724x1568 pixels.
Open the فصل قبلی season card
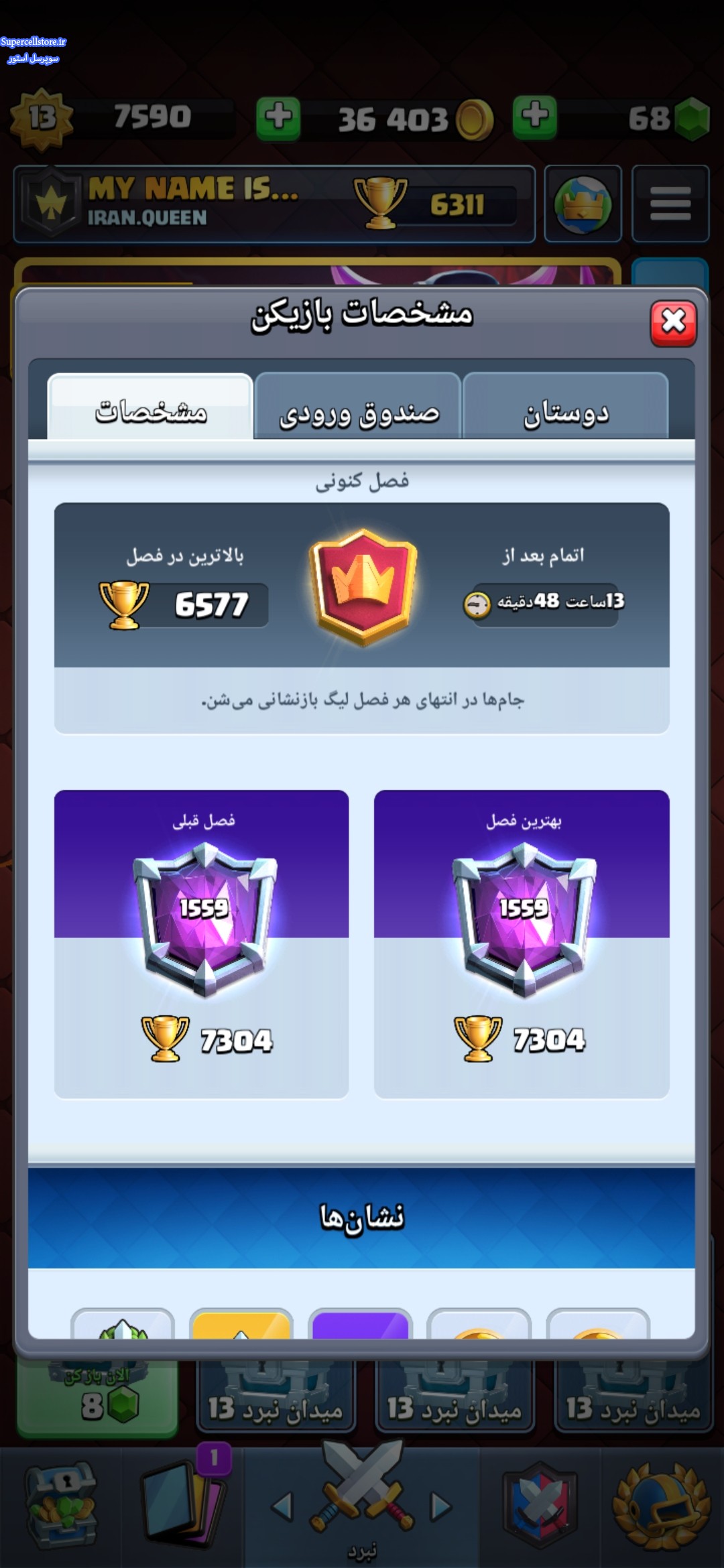(201, 944)
